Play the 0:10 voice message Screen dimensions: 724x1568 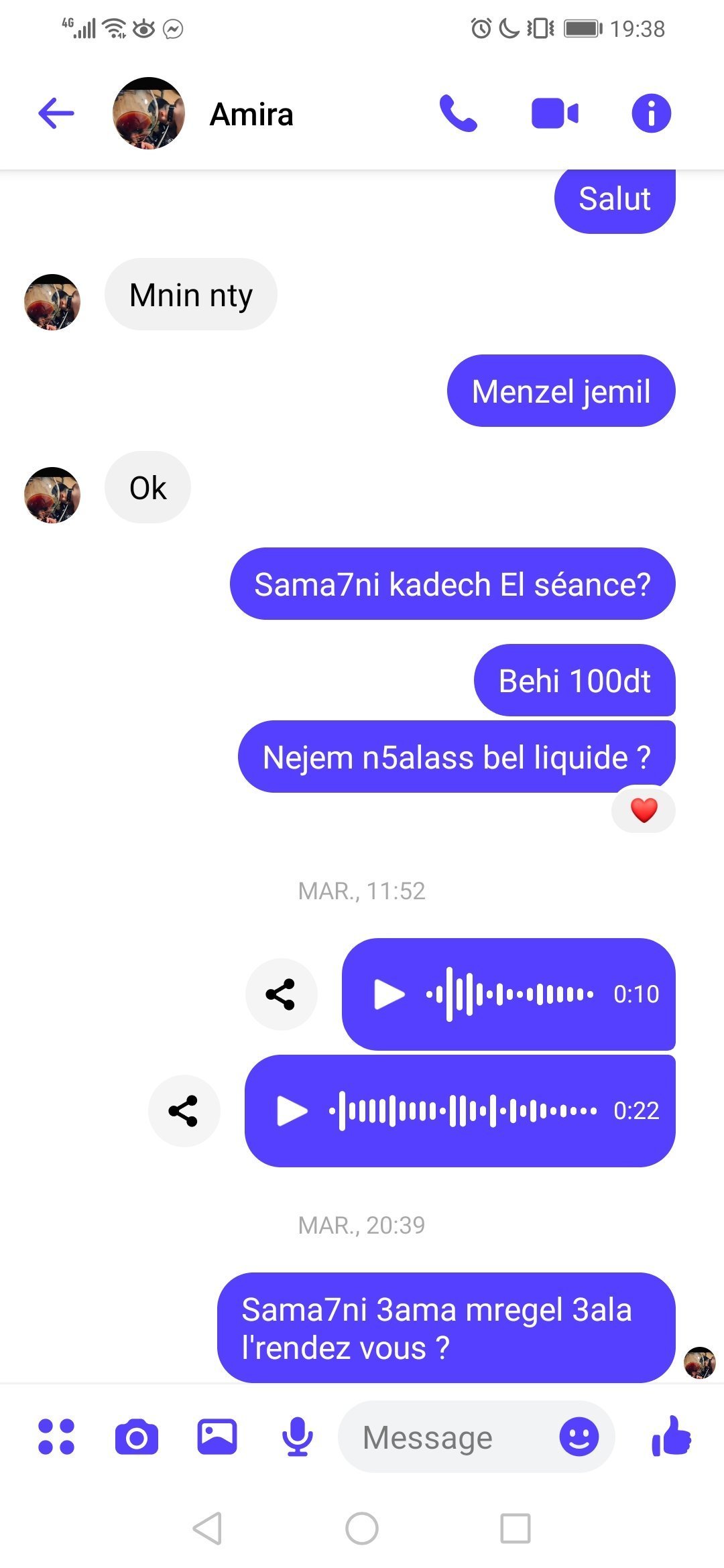(389, 994)
